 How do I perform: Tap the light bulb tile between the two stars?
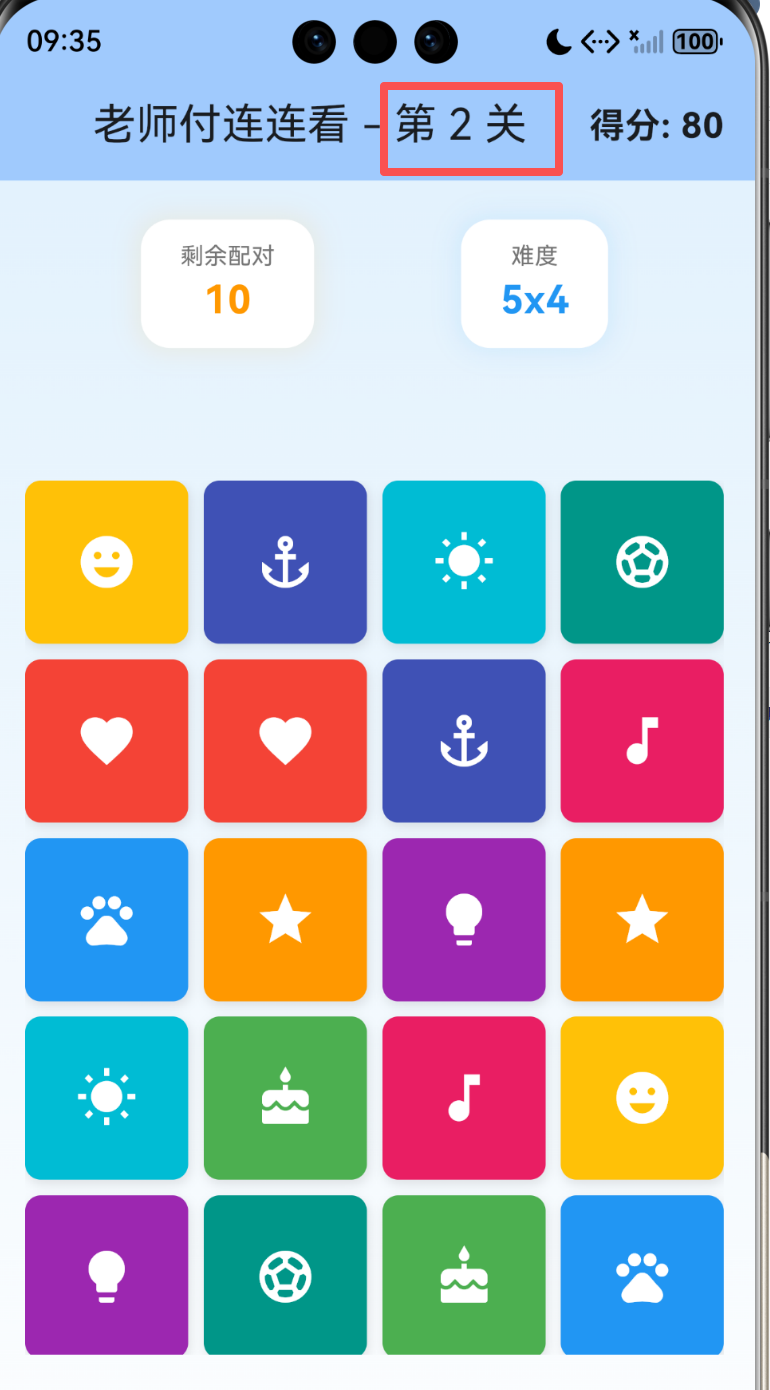[463, 920]
